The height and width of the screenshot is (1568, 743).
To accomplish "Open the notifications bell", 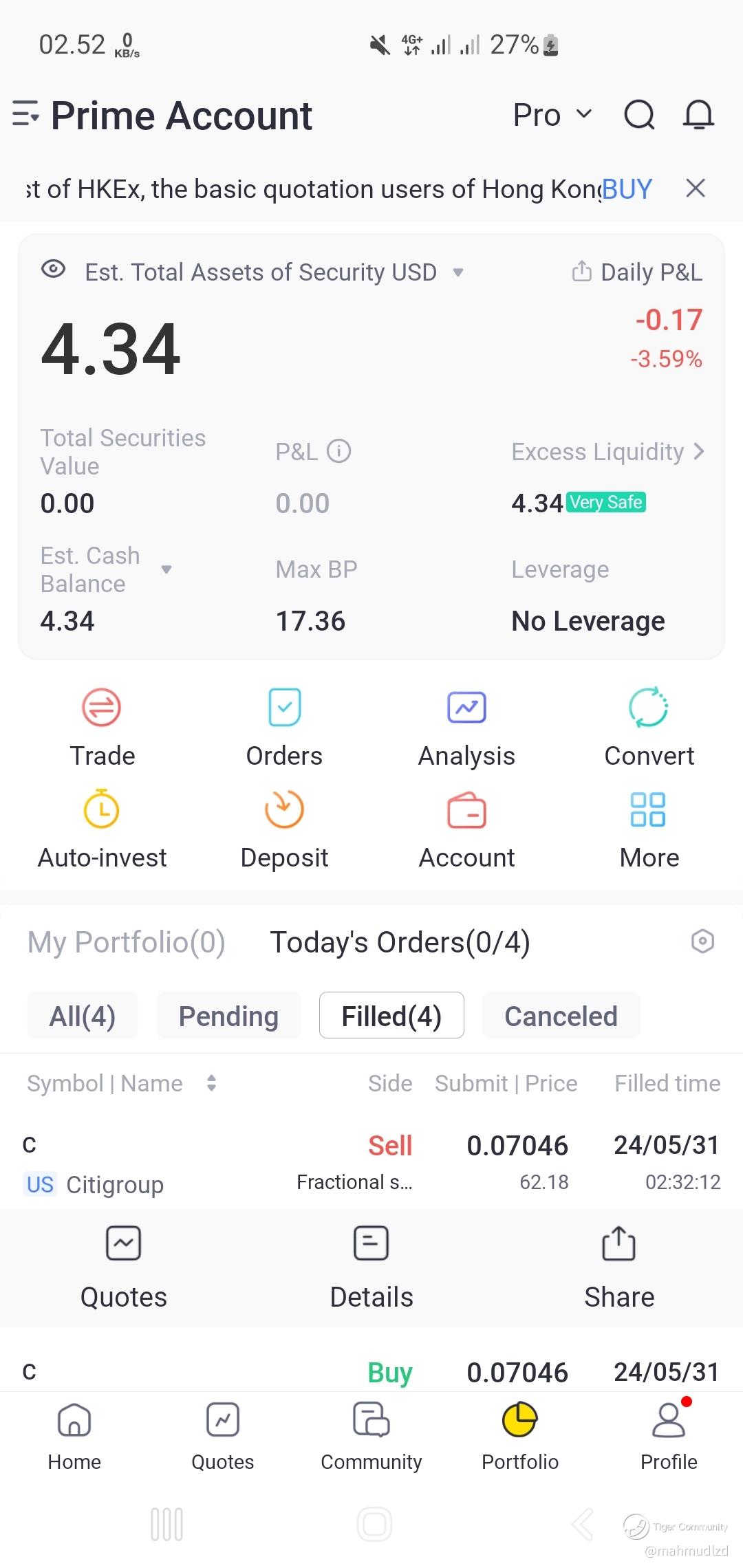I will click(698, 115).
